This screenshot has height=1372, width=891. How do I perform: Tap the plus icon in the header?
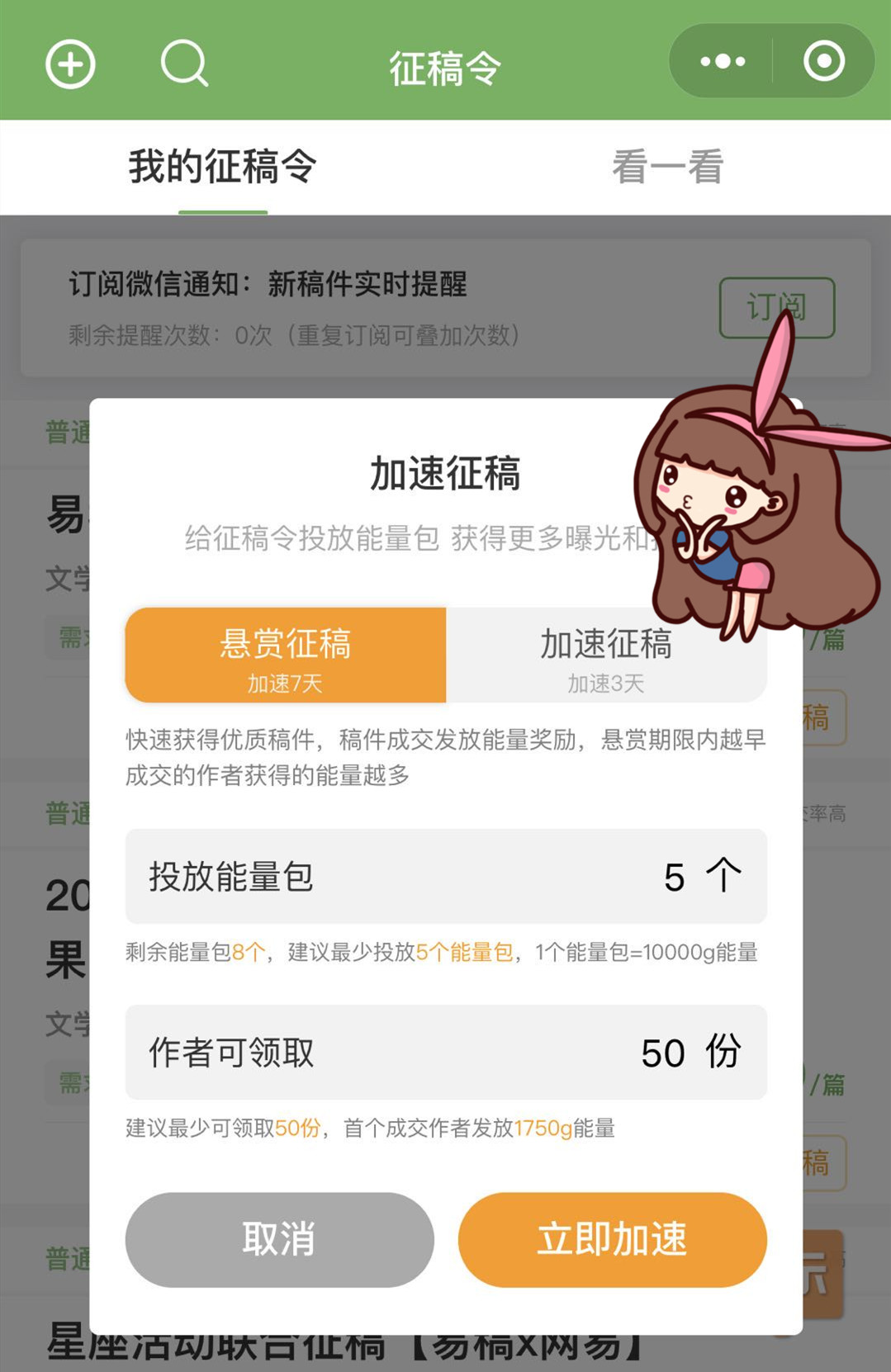click(70, 64)
